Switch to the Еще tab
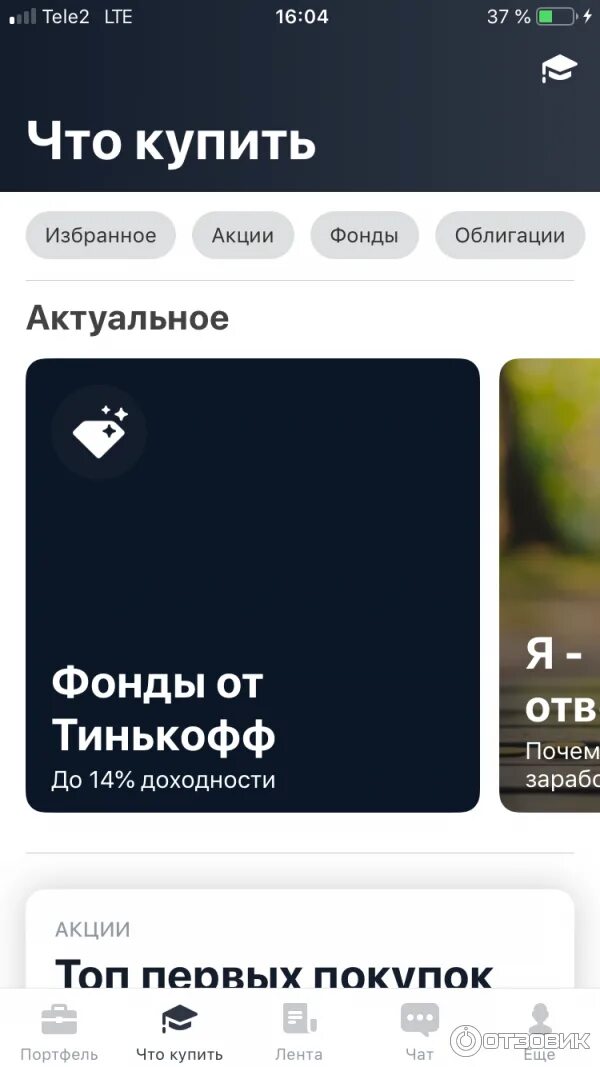The image size is (600, 1067). click(x=539, y=1033)
